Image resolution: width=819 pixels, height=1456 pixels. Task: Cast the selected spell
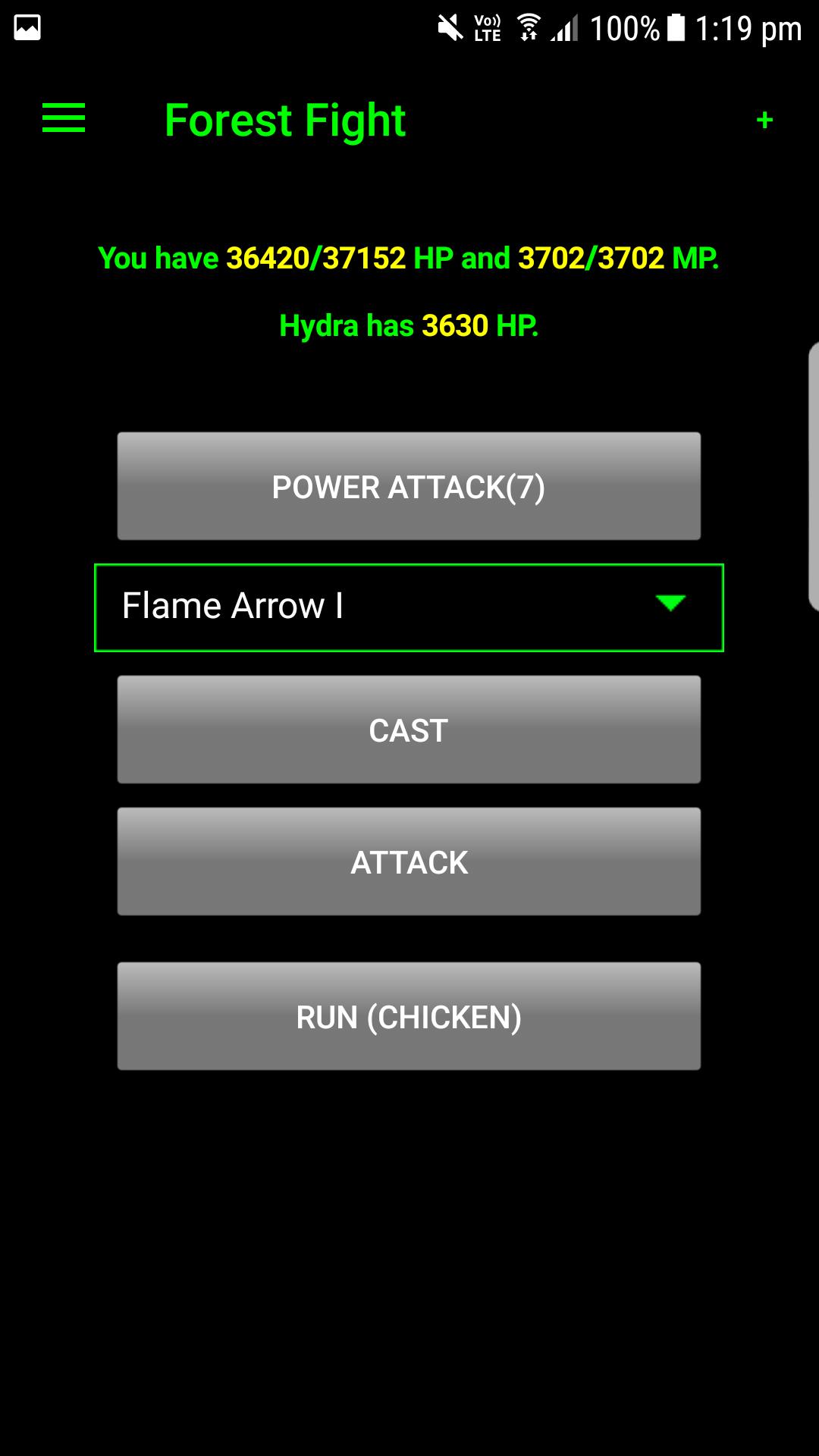click(x=409, y=729)
